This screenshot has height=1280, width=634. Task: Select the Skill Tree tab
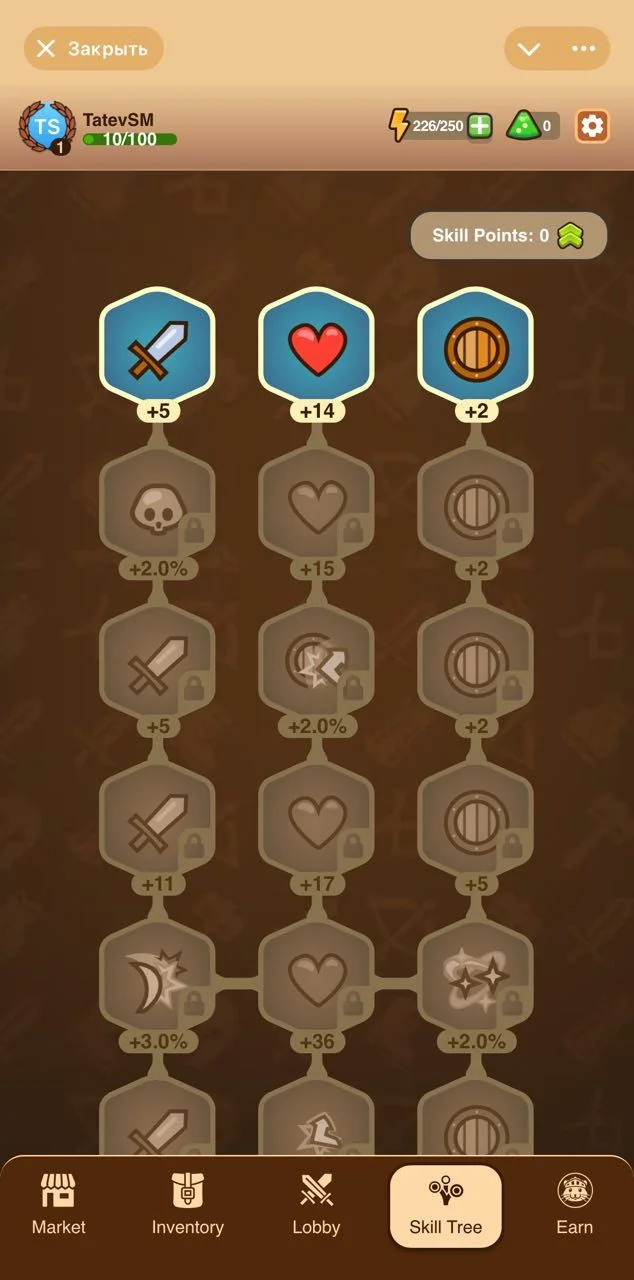click(445, 1206)
